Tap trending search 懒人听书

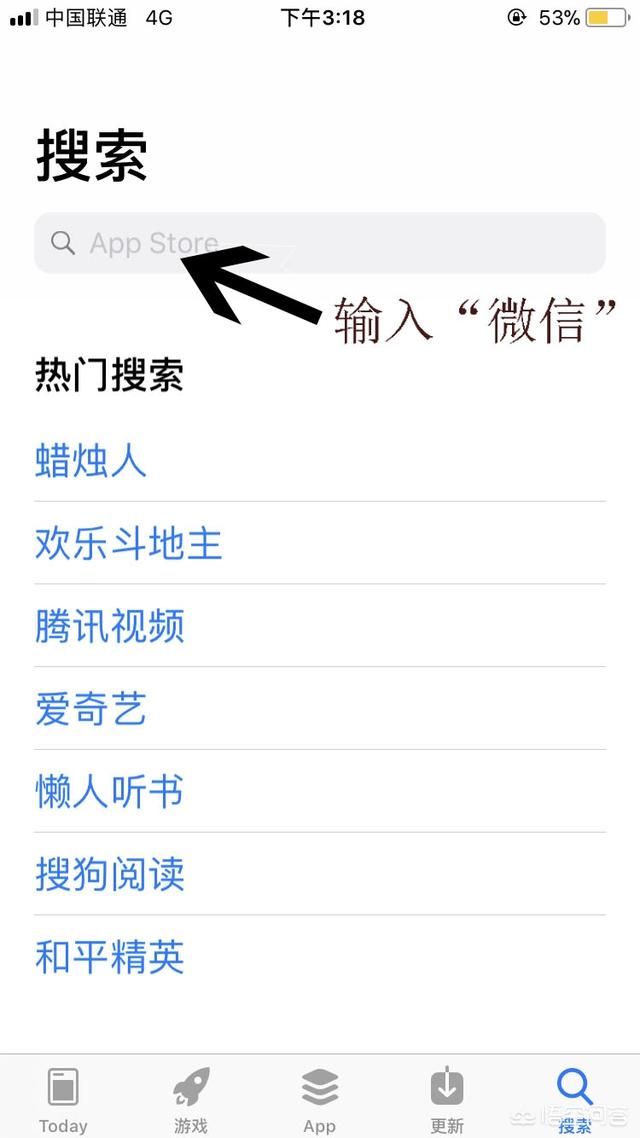(110, 792)
